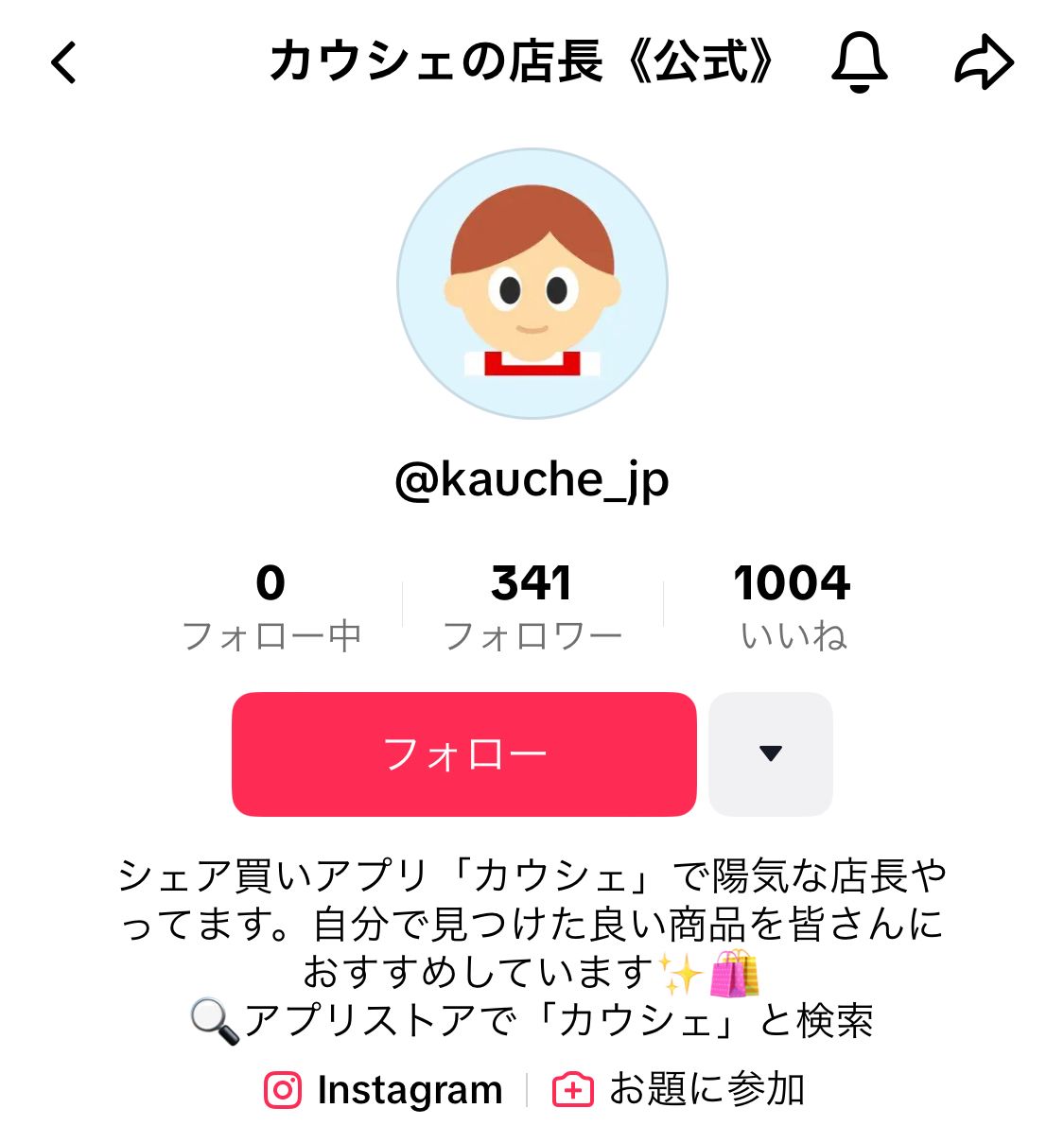Open the notifications bell
The width and height of the screenshot is (1064, 1143).
tap(859, 62)
